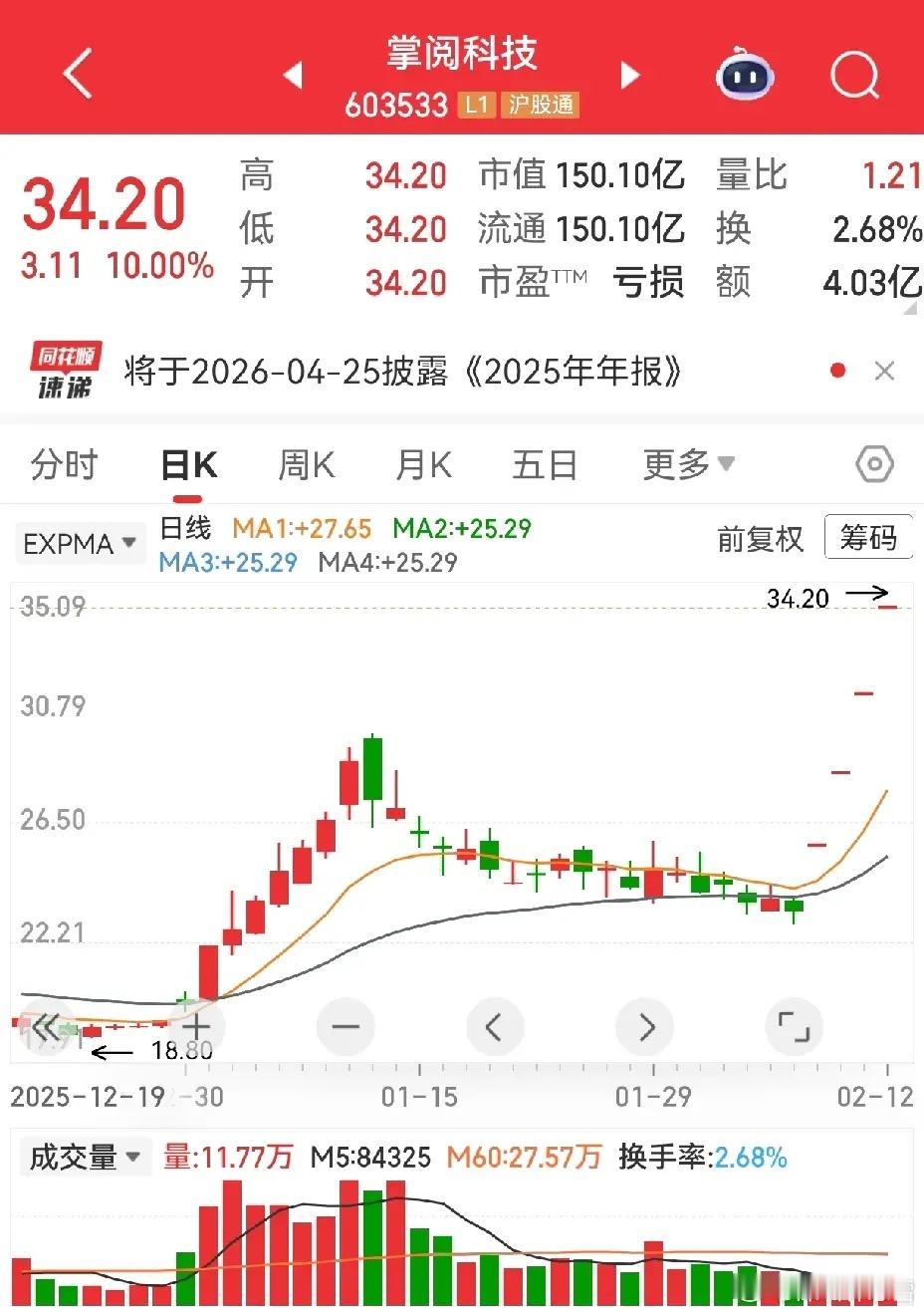924x1312 pixels.
Task: Show the 月K chart tab
Action: (423, 465)
